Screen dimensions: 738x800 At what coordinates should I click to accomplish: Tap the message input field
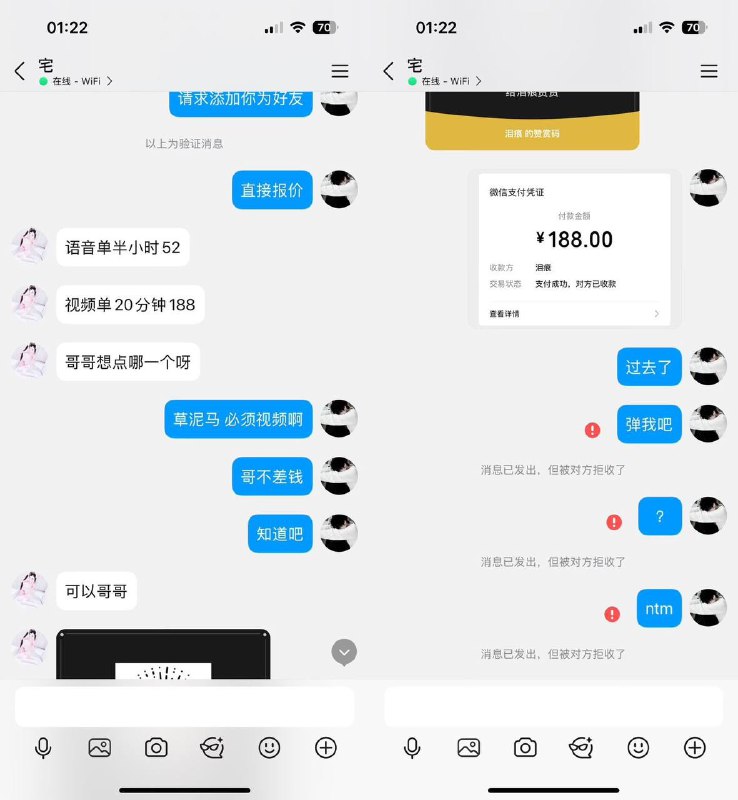184,706
